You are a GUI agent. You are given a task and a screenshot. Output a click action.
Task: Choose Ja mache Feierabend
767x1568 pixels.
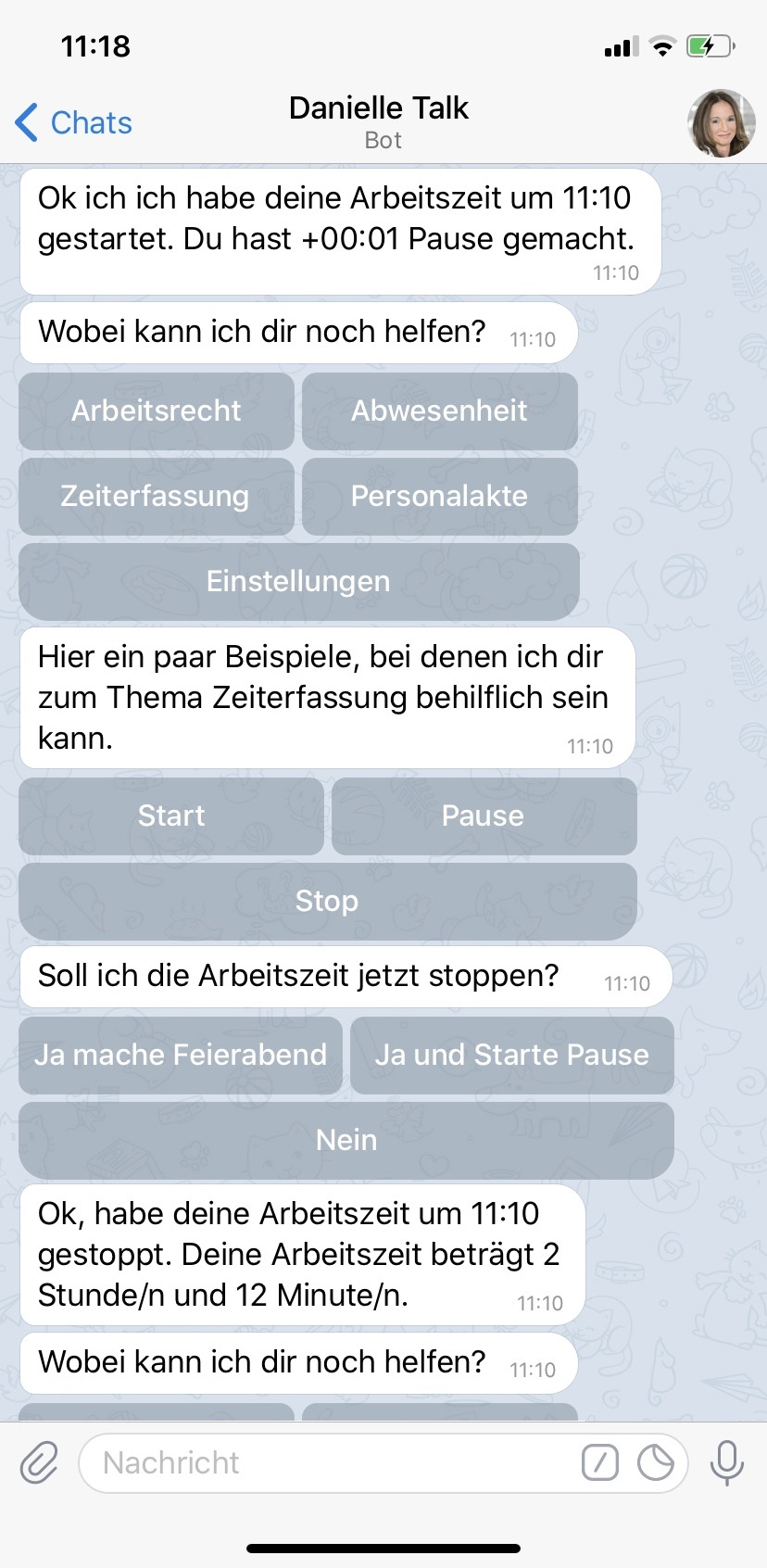coord(181,1055)
